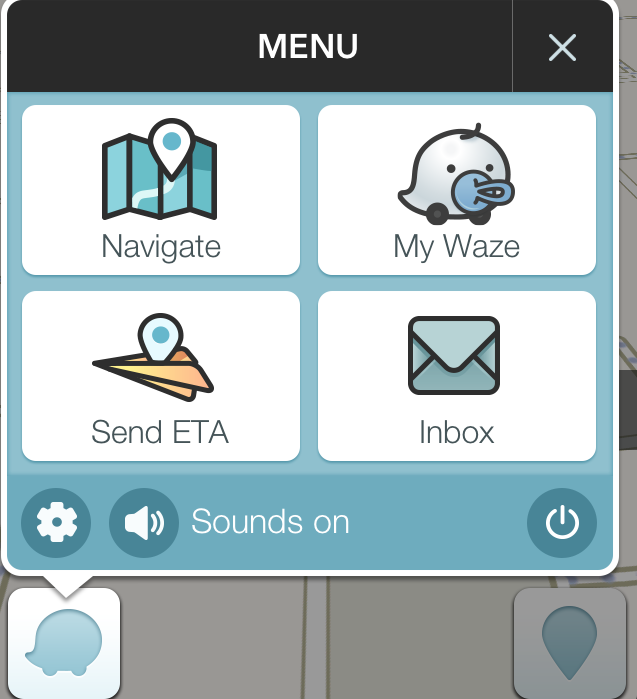The height and width of the screenshot is (699, 637).
Task: Open My Waze
Action: [457, 190]
